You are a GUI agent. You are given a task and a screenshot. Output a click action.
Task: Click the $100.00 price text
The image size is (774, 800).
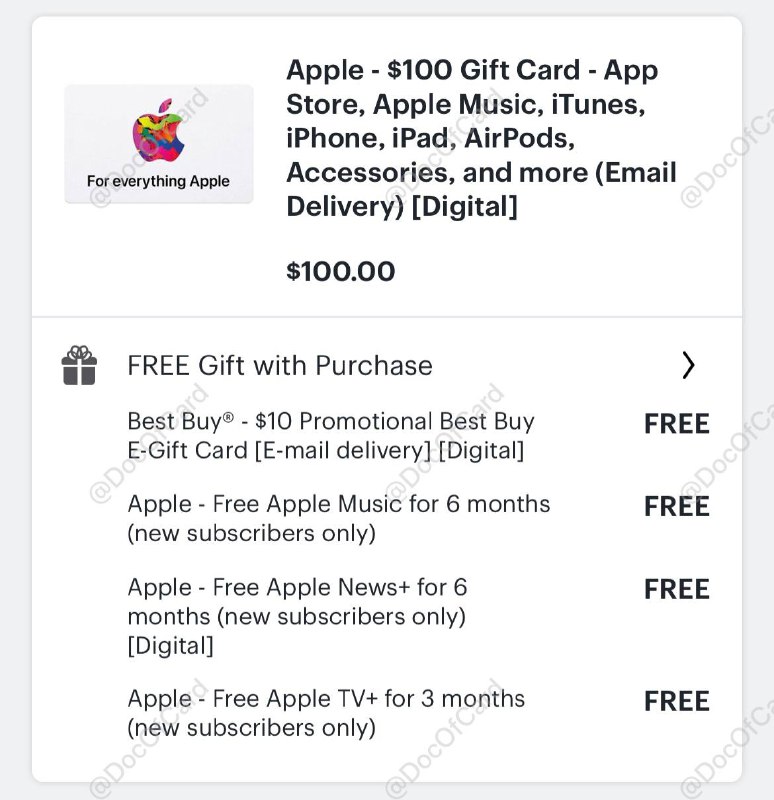click(341, 271)
